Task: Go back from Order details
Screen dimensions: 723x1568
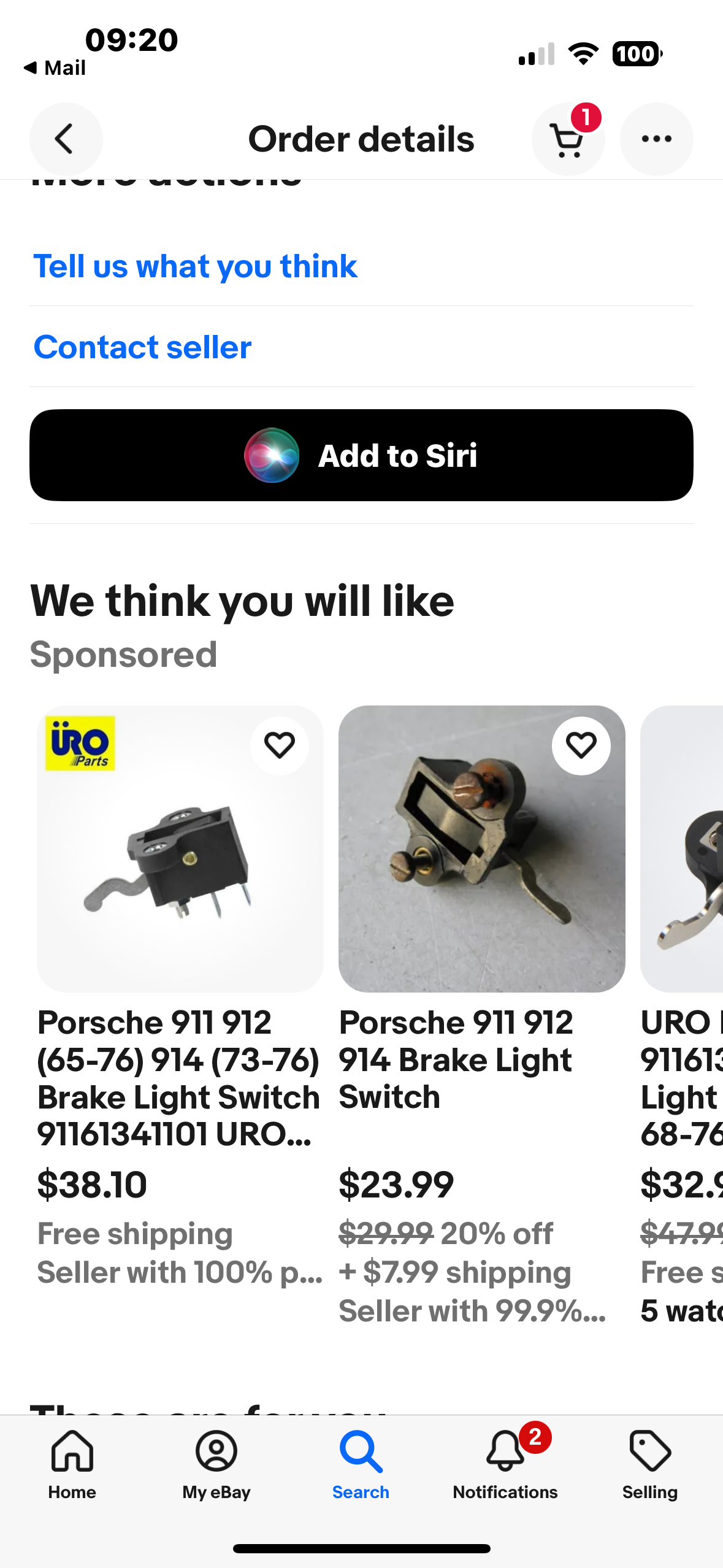Action: pyautogui.click(x=66, y=139)
